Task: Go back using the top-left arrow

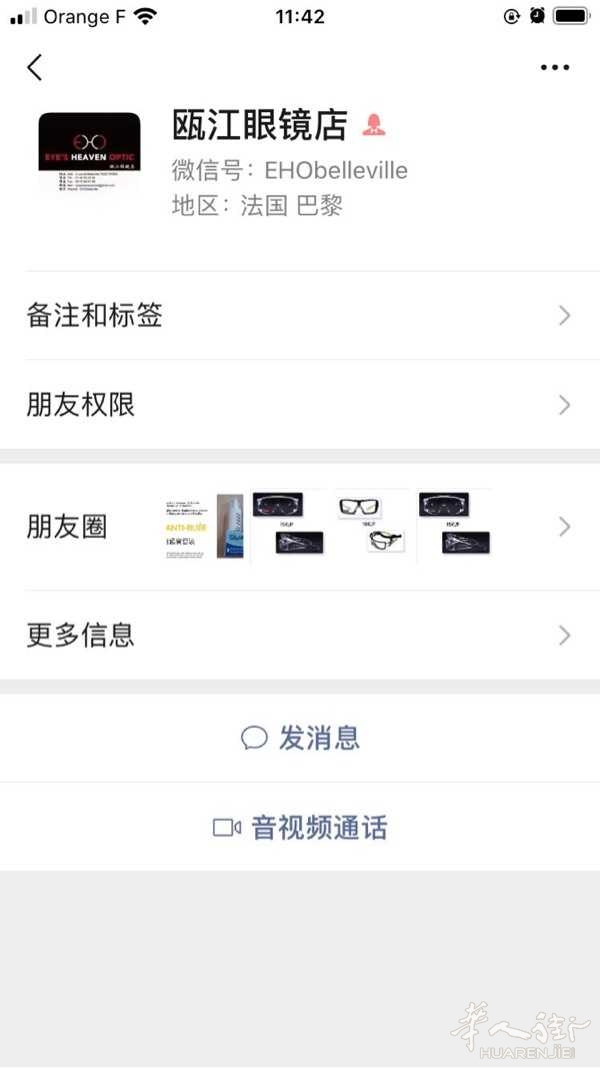Action: pyautogui.click(x=35, y=67)
